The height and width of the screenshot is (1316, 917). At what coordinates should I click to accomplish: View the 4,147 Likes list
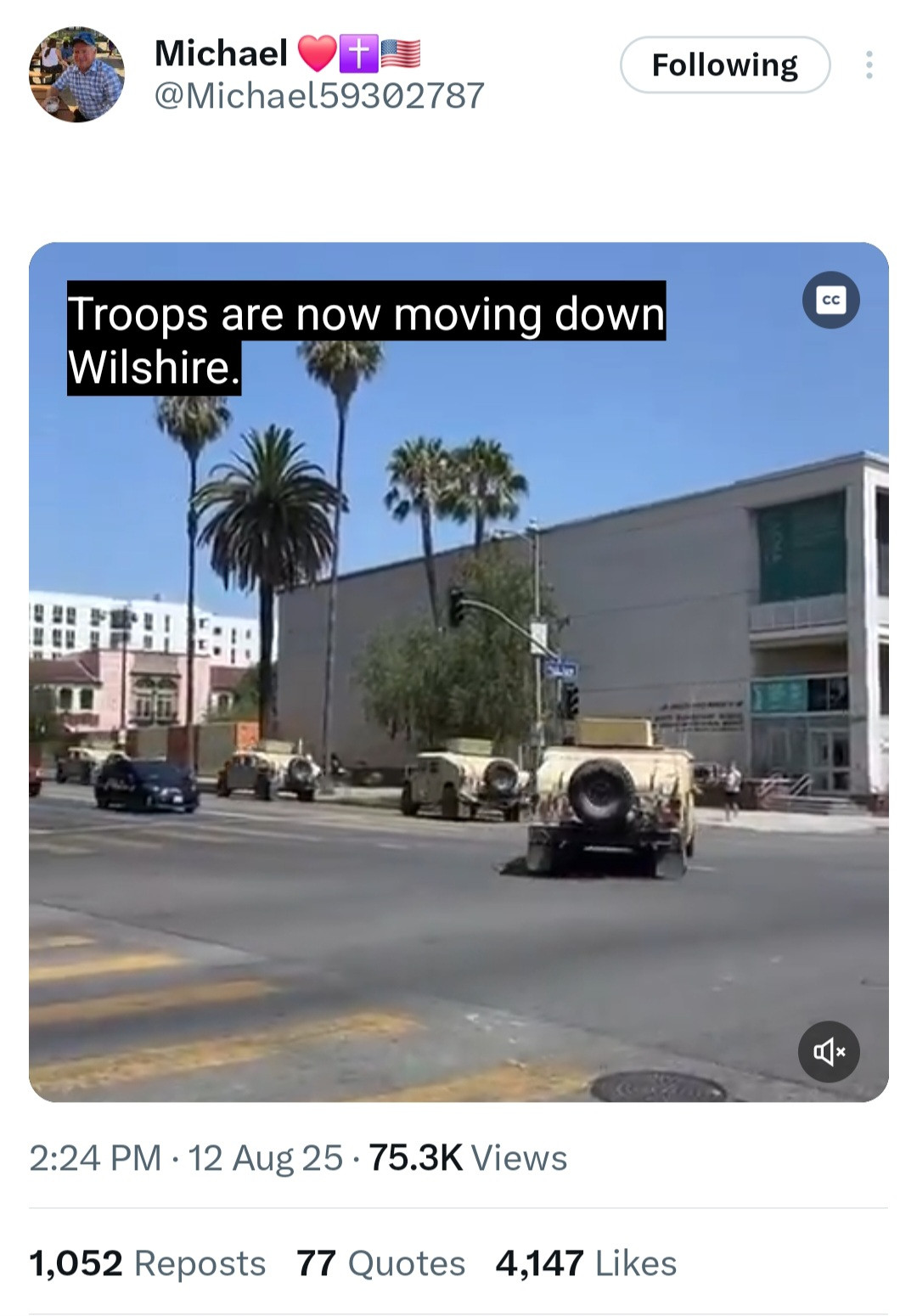coord(586,1263)
